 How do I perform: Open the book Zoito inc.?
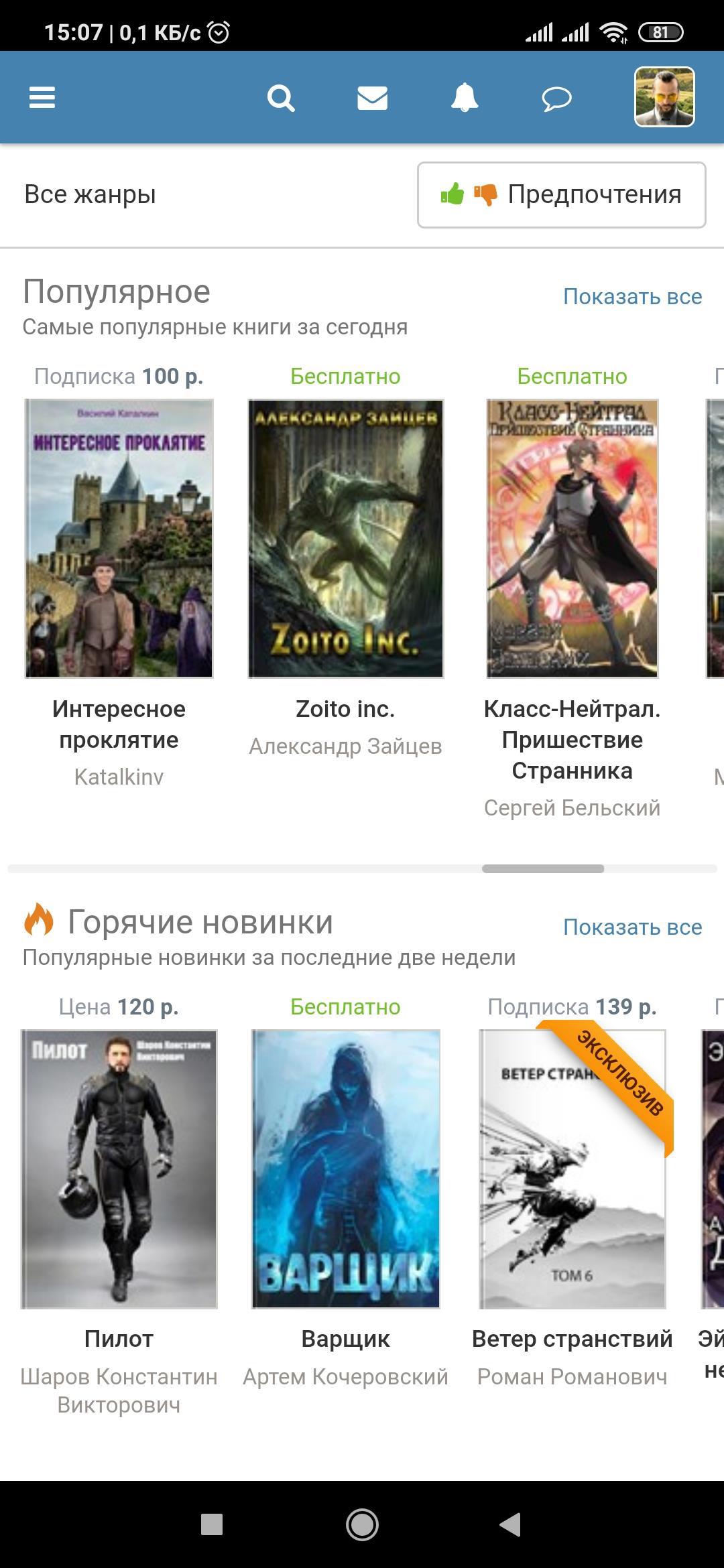(x=346, y=539)
